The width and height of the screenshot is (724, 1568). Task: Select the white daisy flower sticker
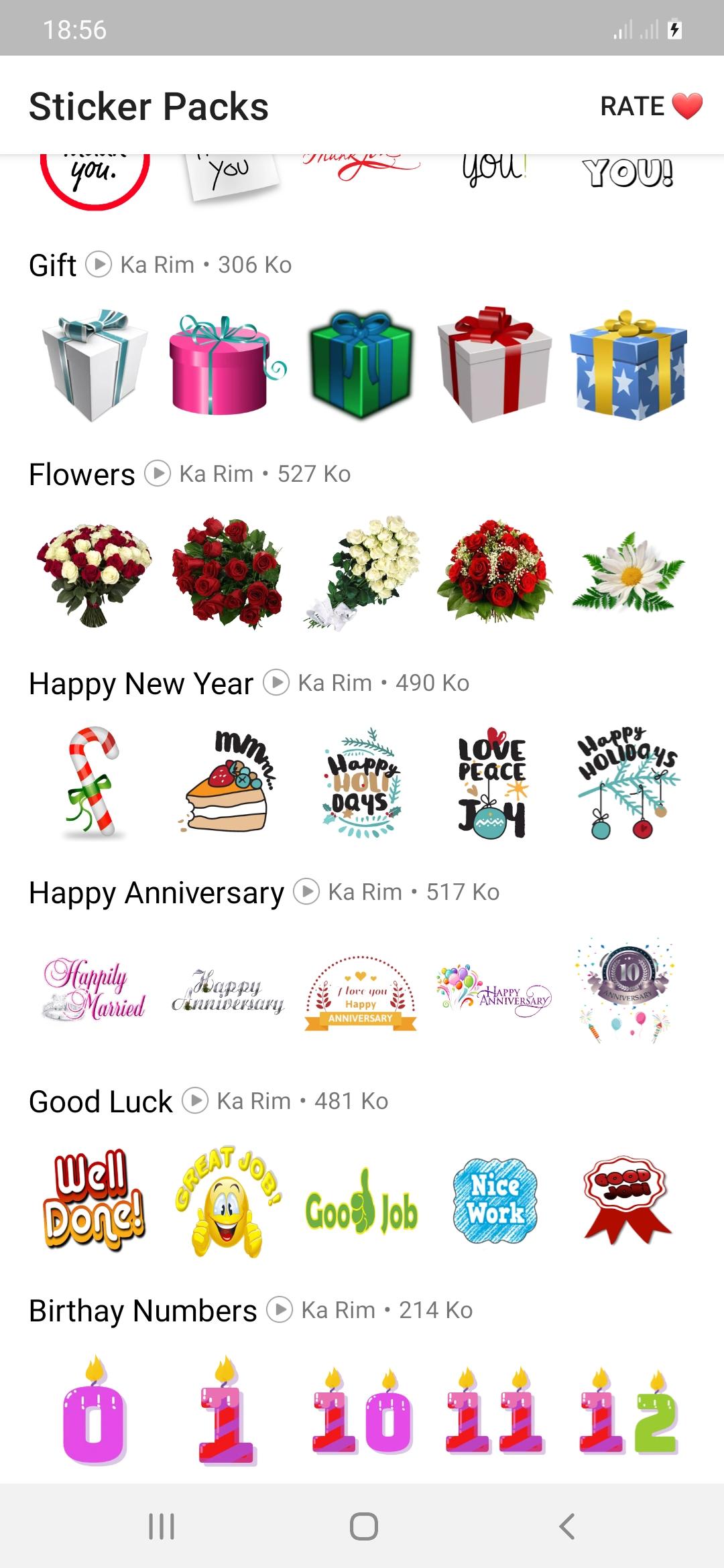[x=628, y=574]
